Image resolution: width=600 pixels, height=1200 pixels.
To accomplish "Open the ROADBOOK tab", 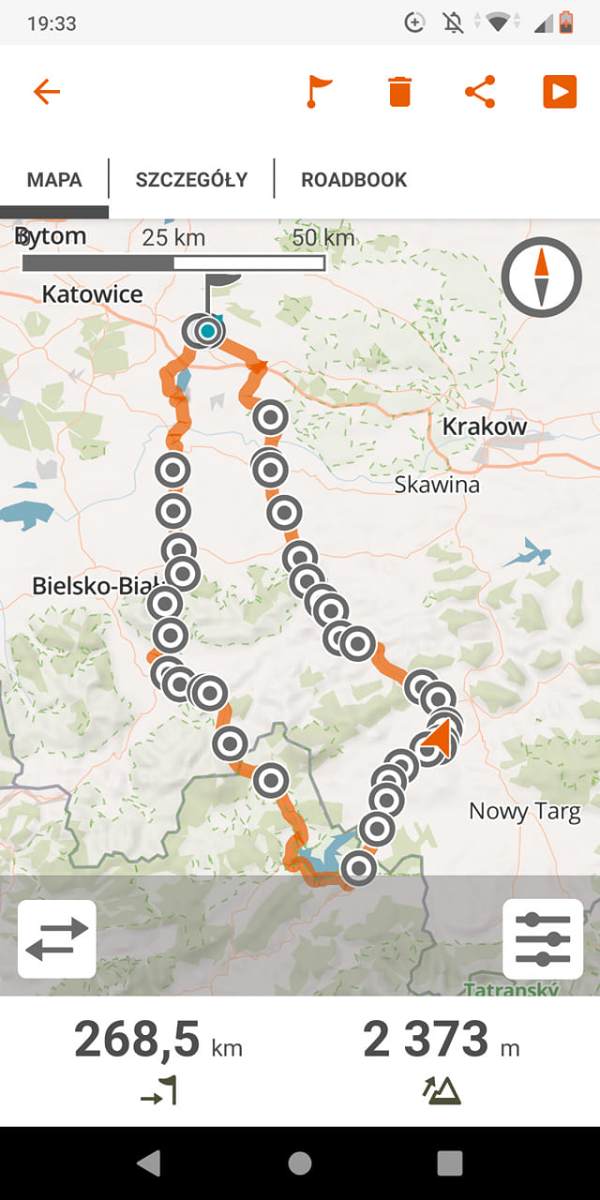I will 354,180.
